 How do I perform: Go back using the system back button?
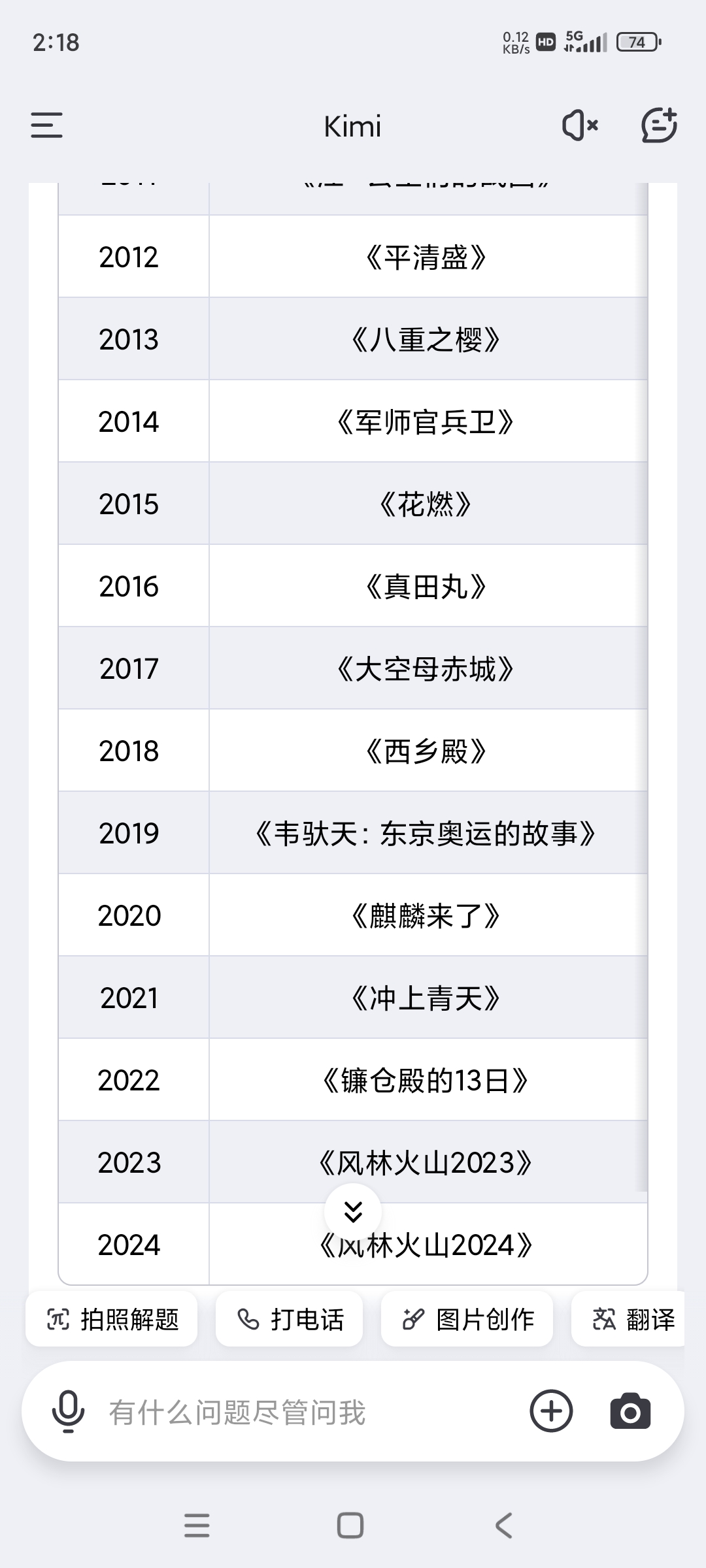[504, 1526]
